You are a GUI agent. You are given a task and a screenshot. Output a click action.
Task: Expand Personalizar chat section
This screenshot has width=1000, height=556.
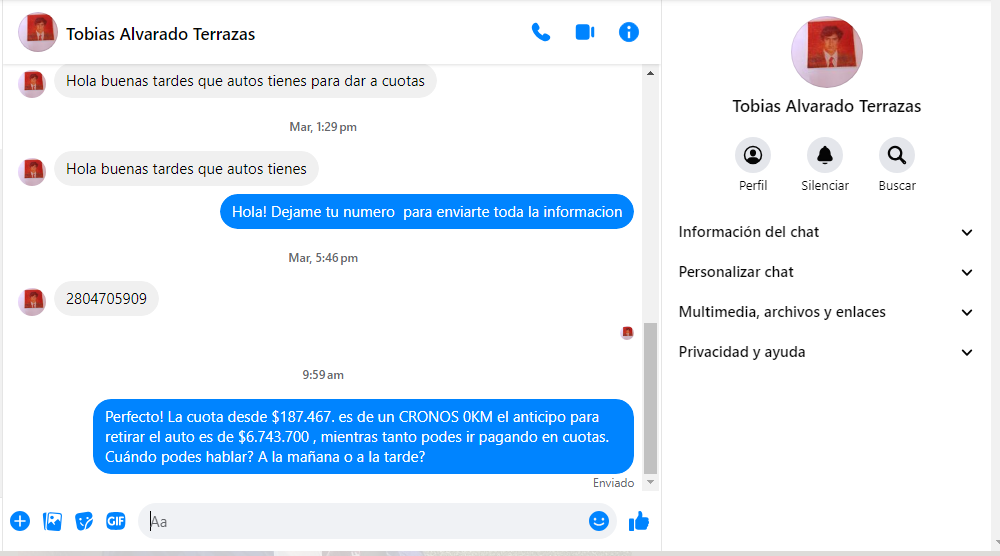click(x=826, y=272)
